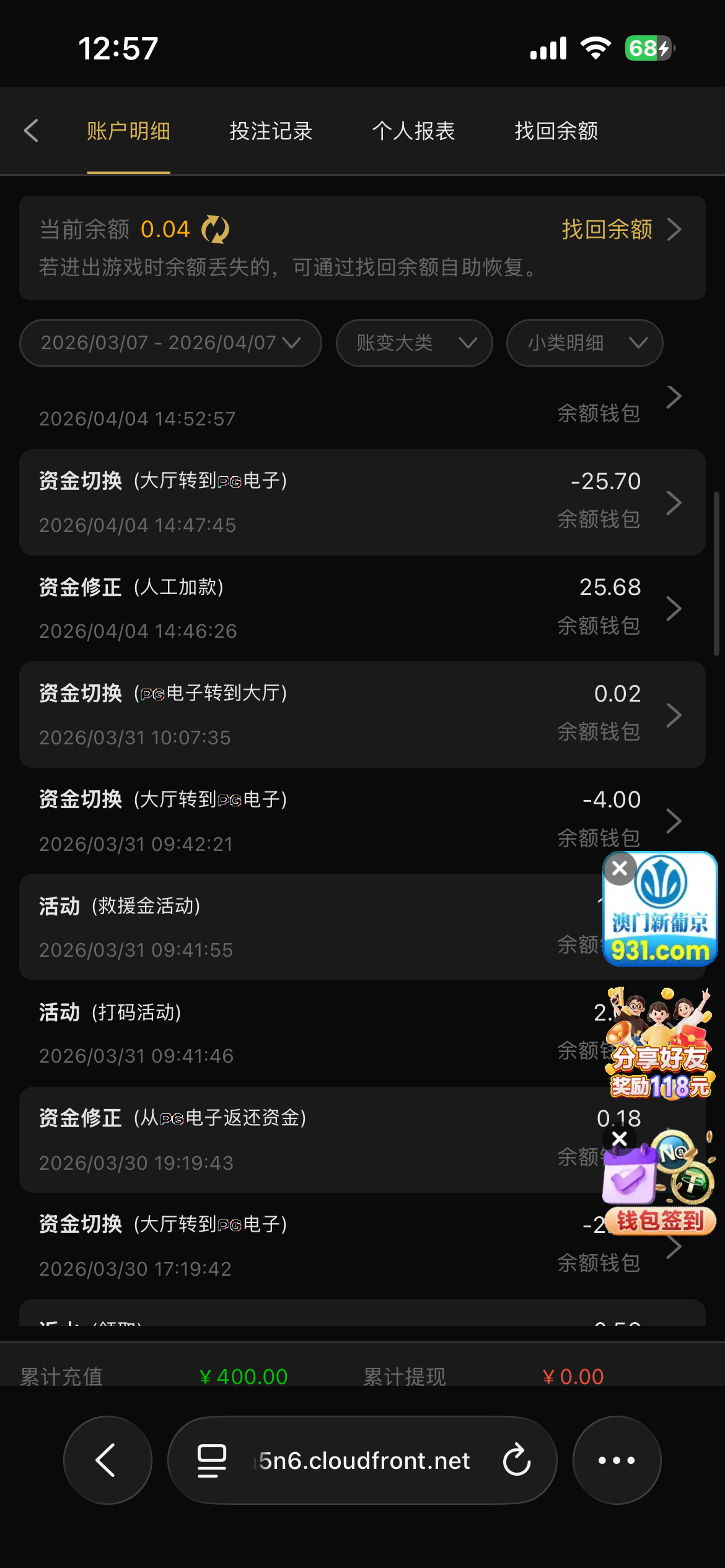Reload the page in browser bar

click(x=517, y=1460)
